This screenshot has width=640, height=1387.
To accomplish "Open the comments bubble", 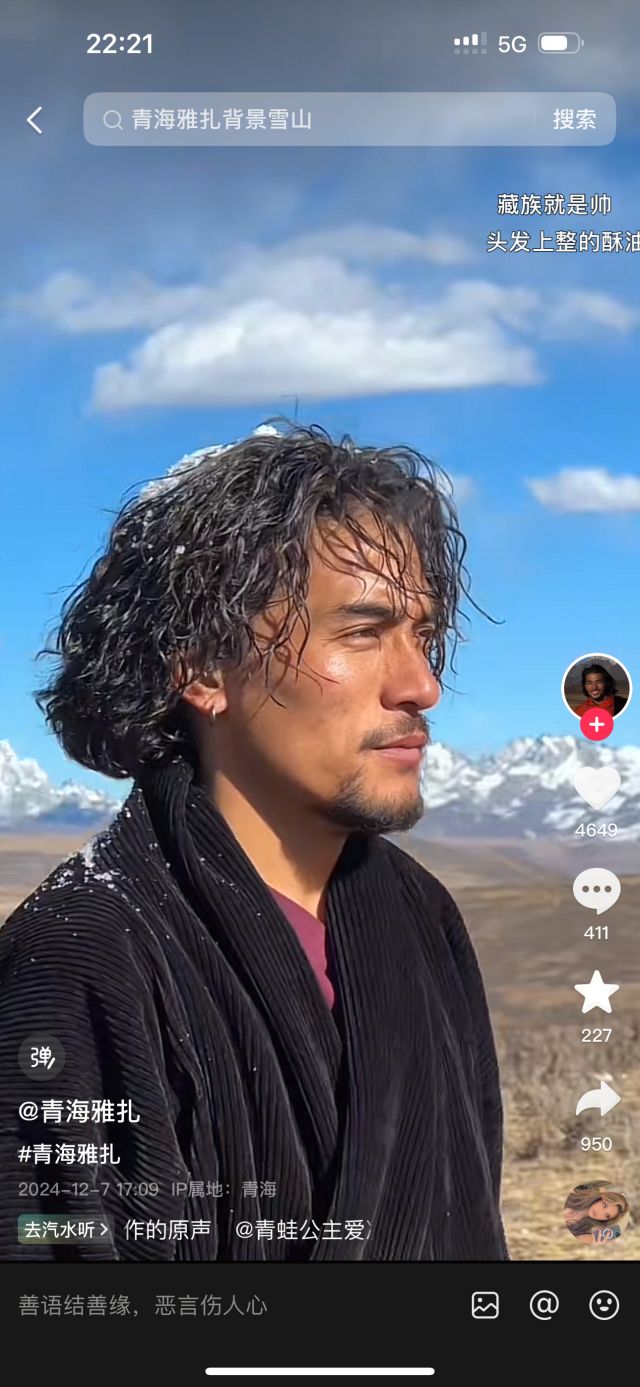I will (x=596, y=890).
